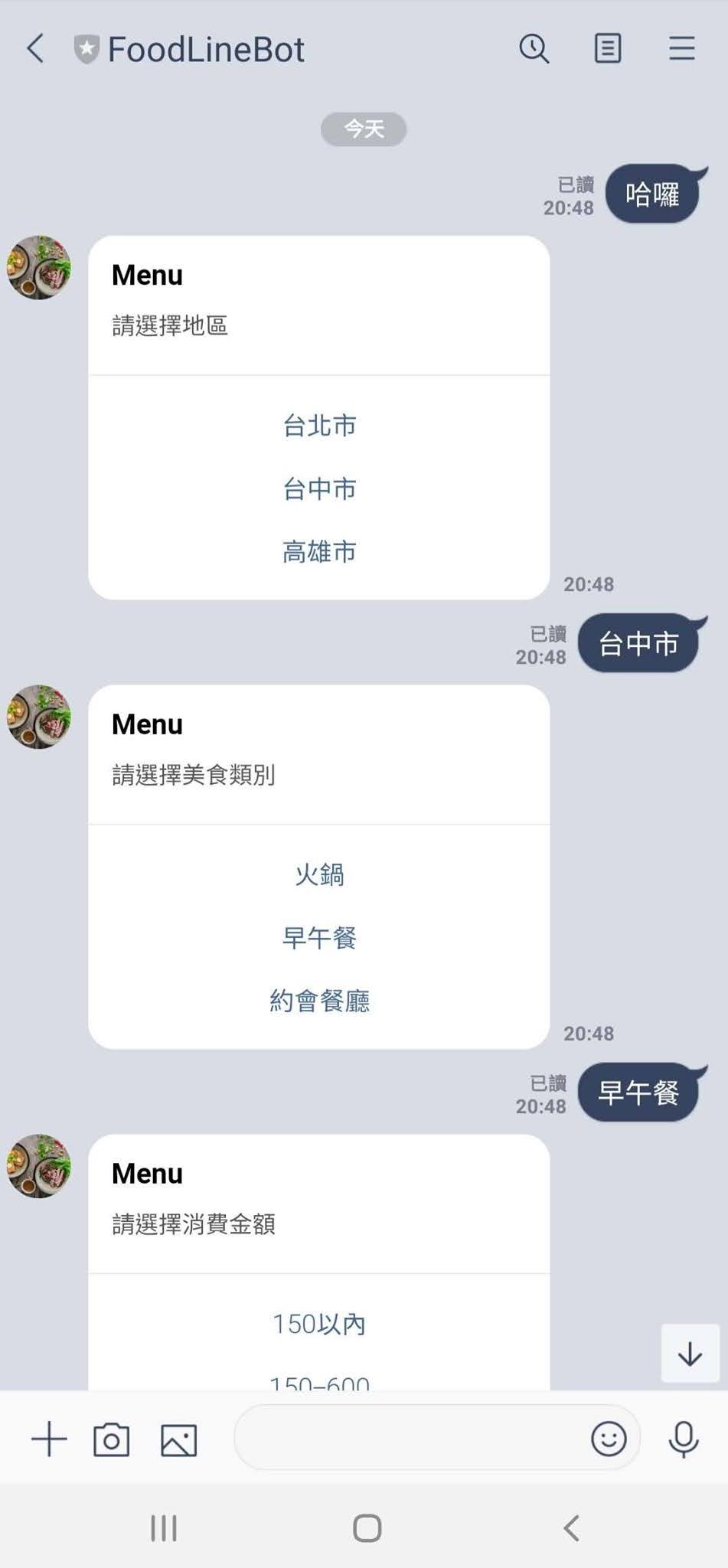Image resolution: width=728 pixels, height=1568 pixels.
Task: Open the photo gallery picker
Action: pyautogui.click(x=178, y=1440)
